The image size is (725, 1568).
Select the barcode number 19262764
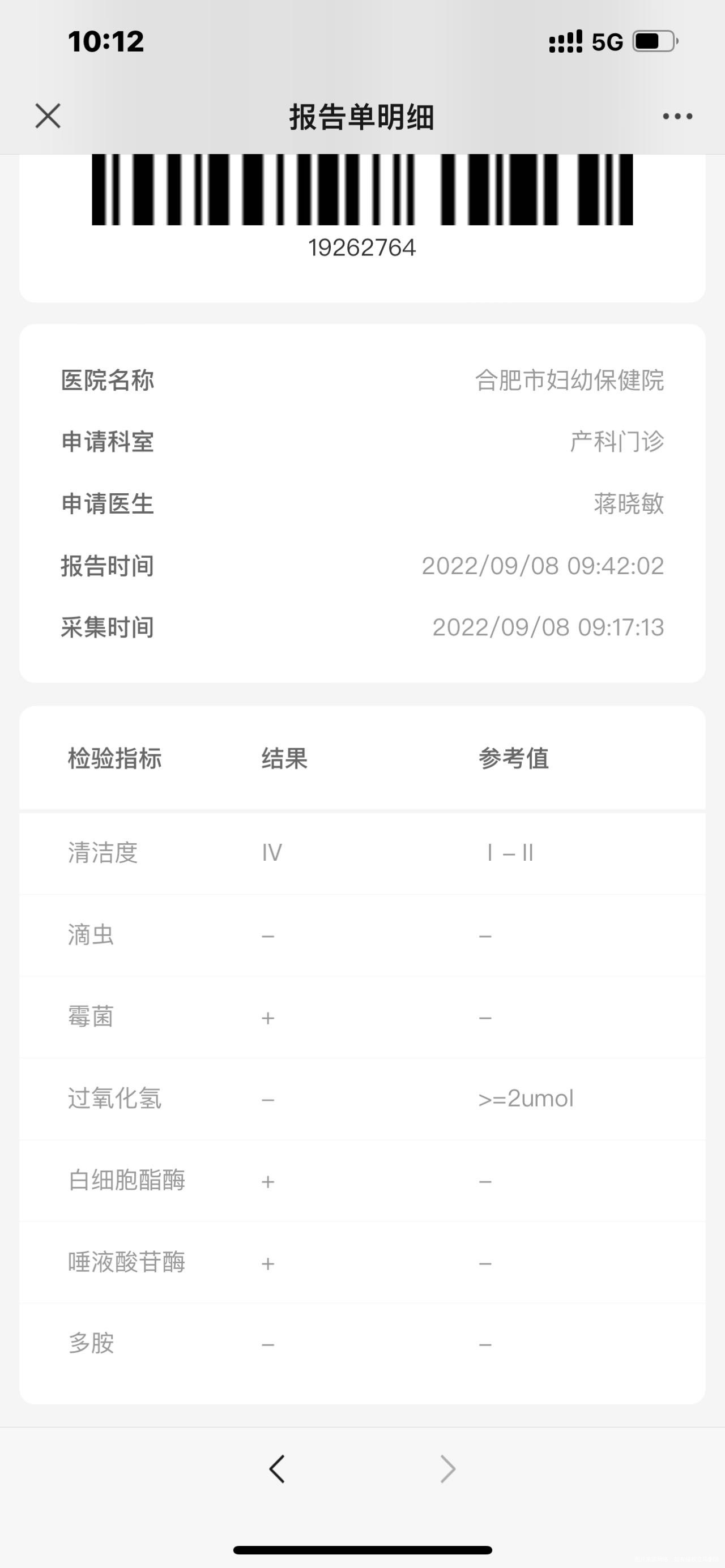(362, 247)
